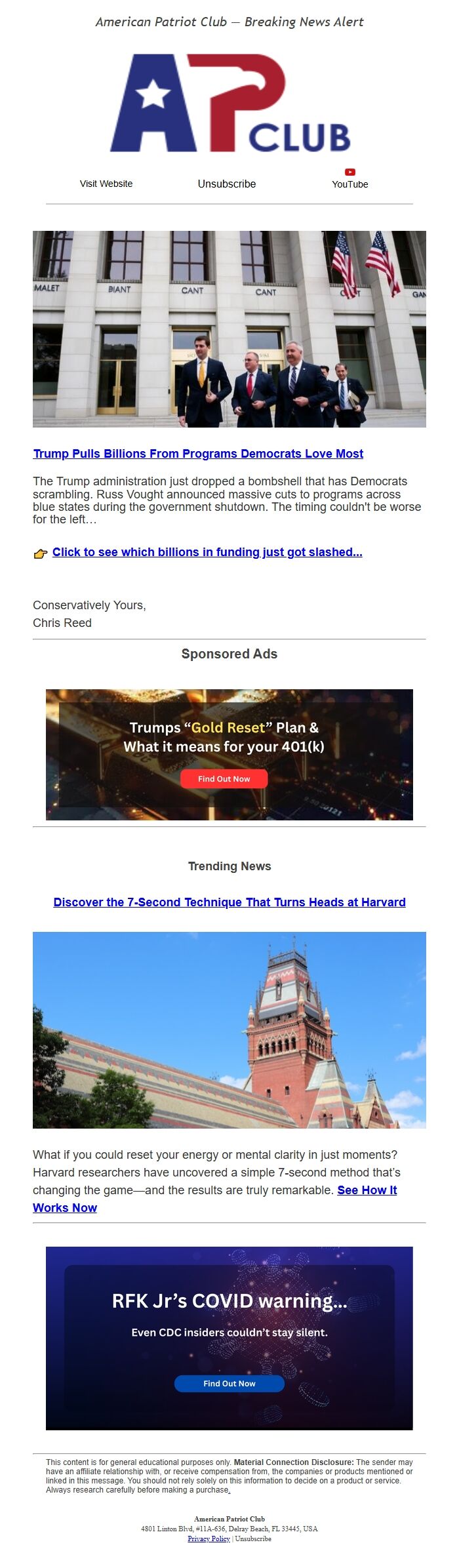
Task: Tap the Harvard tower photo
Action: tap(229, 1030)
